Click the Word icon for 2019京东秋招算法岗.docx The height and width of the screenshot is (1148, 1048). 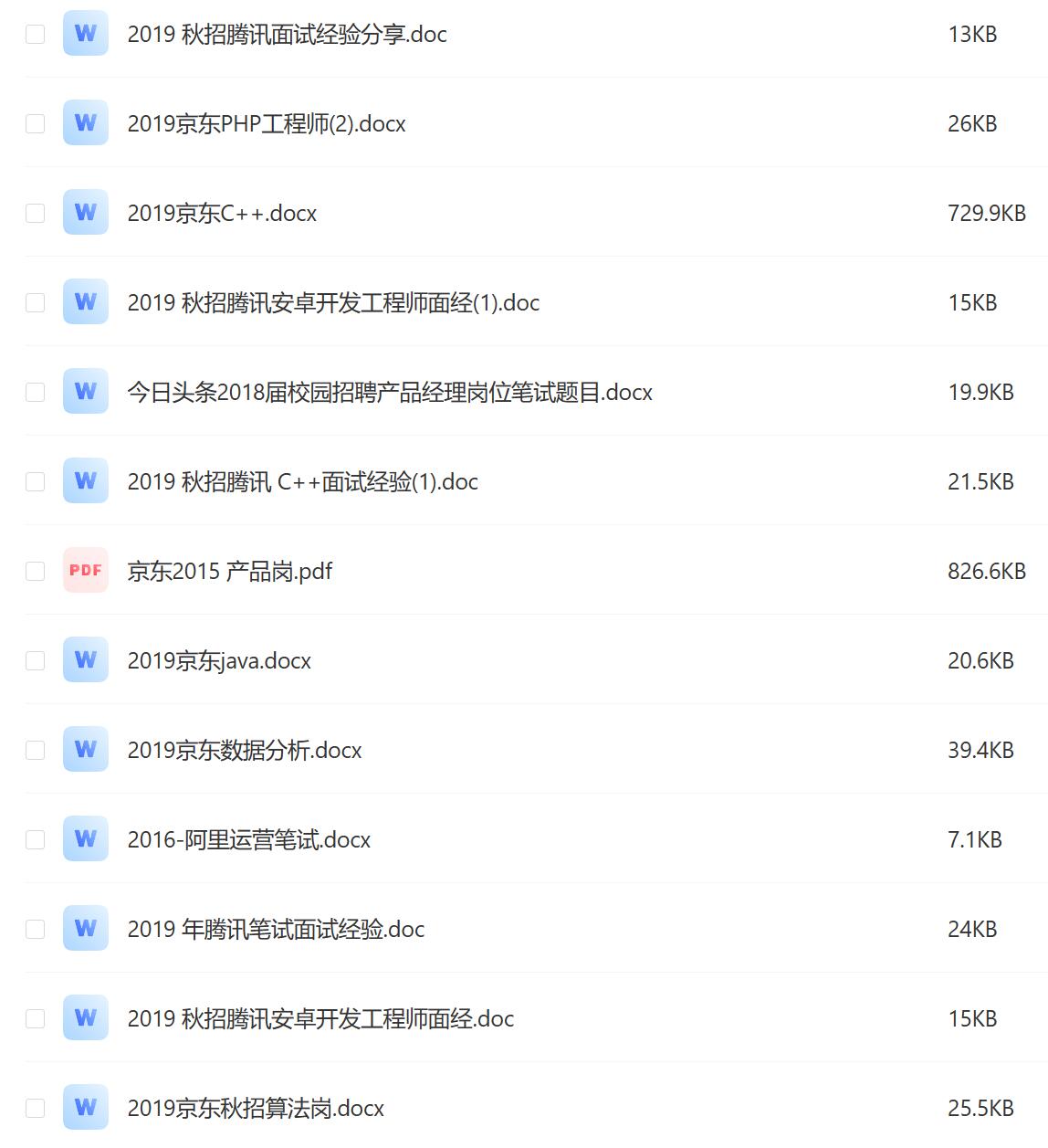coord(84,1107)
